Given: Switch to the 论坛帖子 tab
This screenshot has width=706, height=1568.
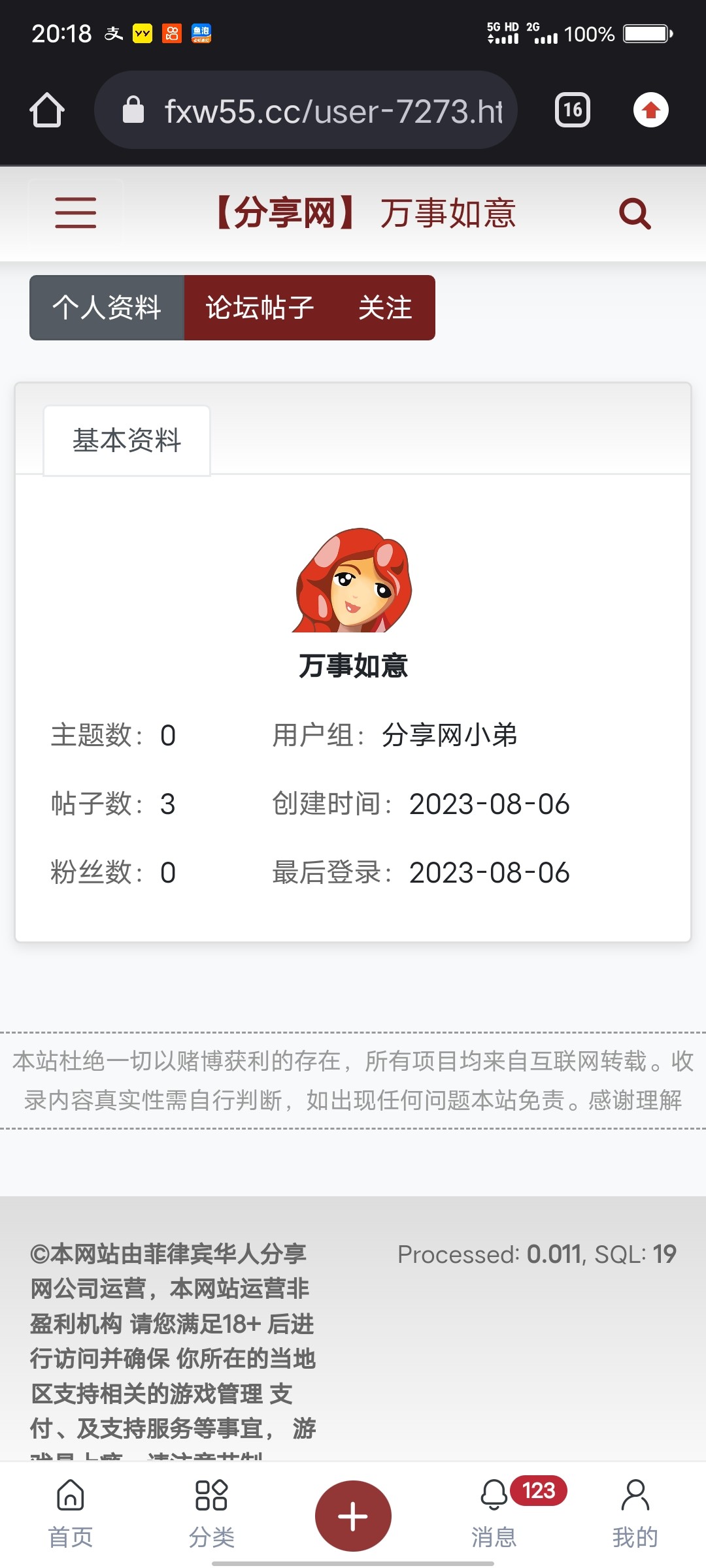Looking at the screenshot, I should 260,308.
